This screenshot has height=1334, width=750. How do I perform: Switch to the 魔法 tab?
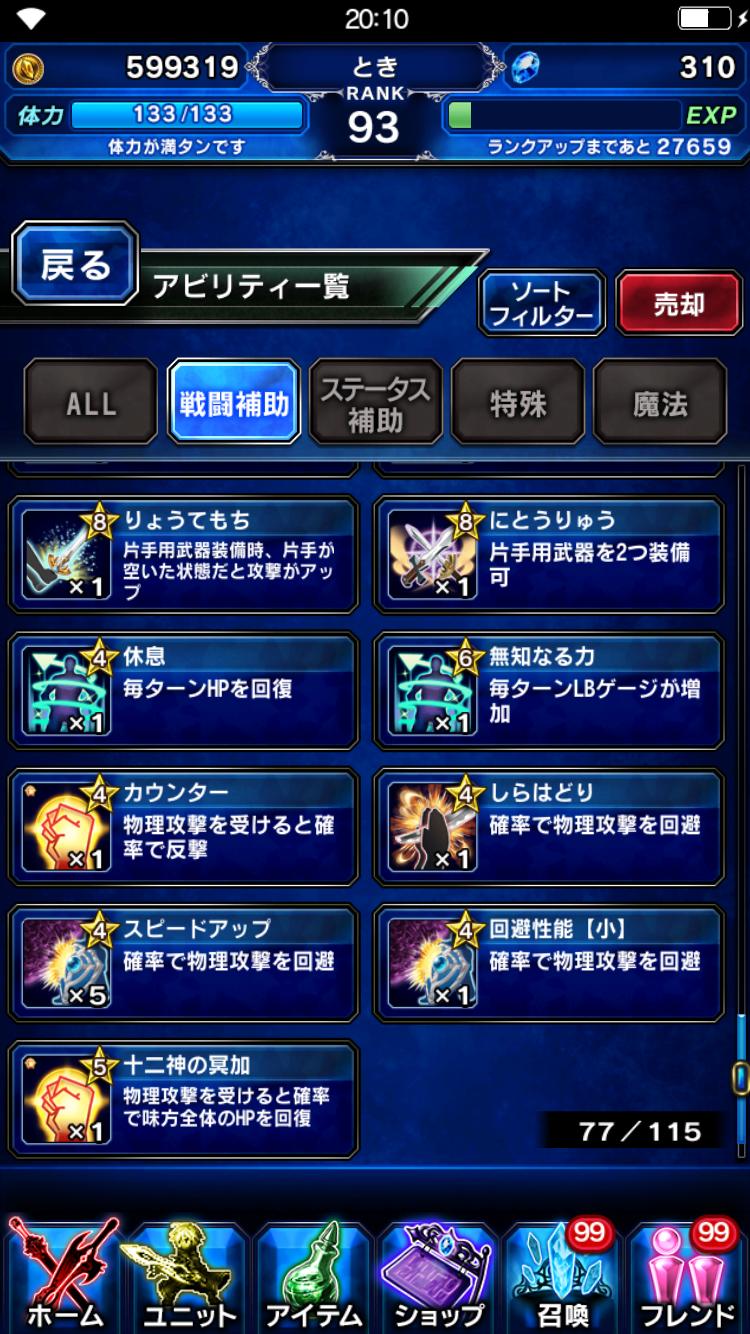(660, 402)
